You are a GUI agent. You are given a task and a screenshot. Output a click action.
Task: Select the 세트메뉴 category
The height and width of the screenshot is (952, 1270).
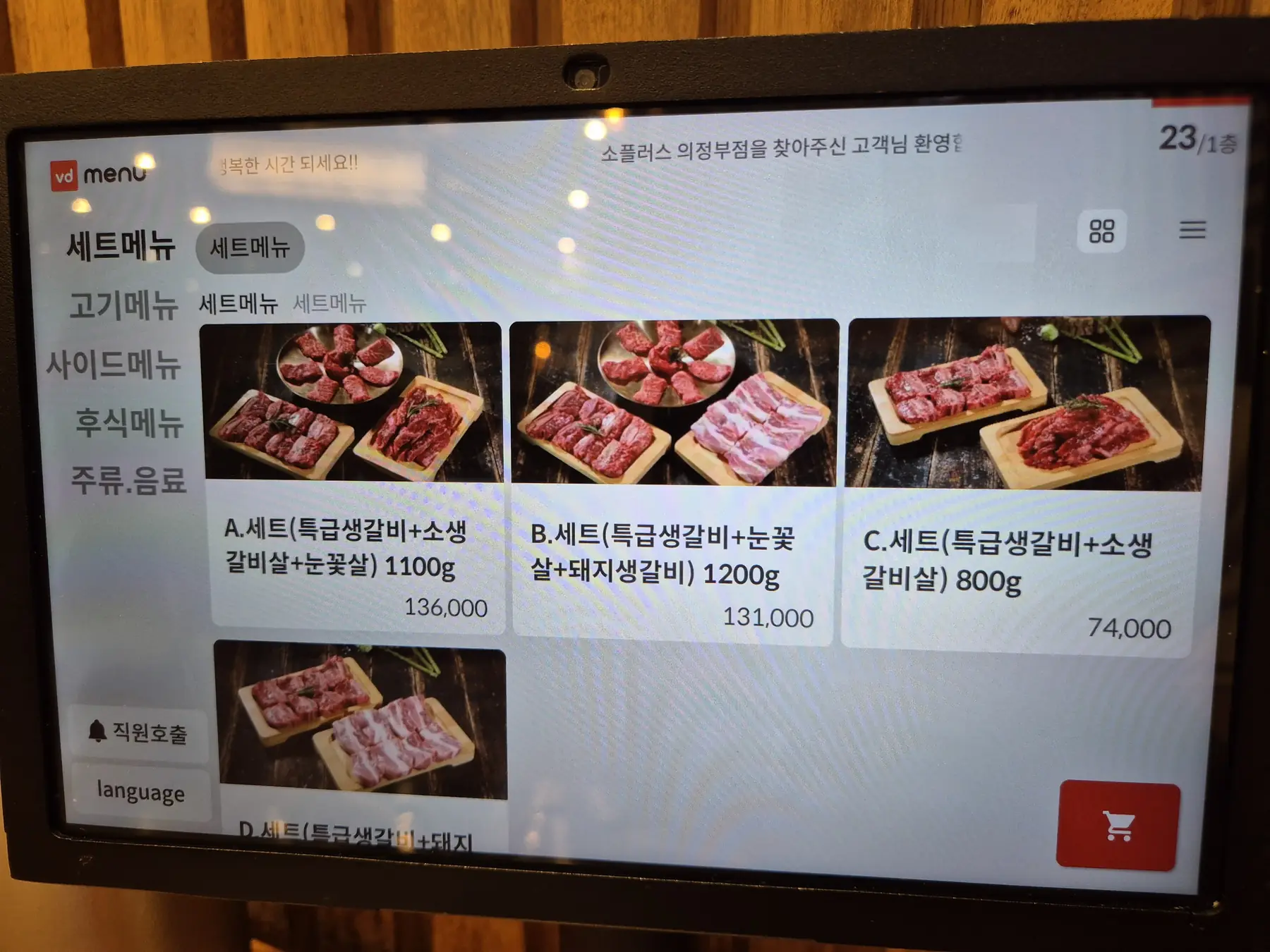click(121, 246)
